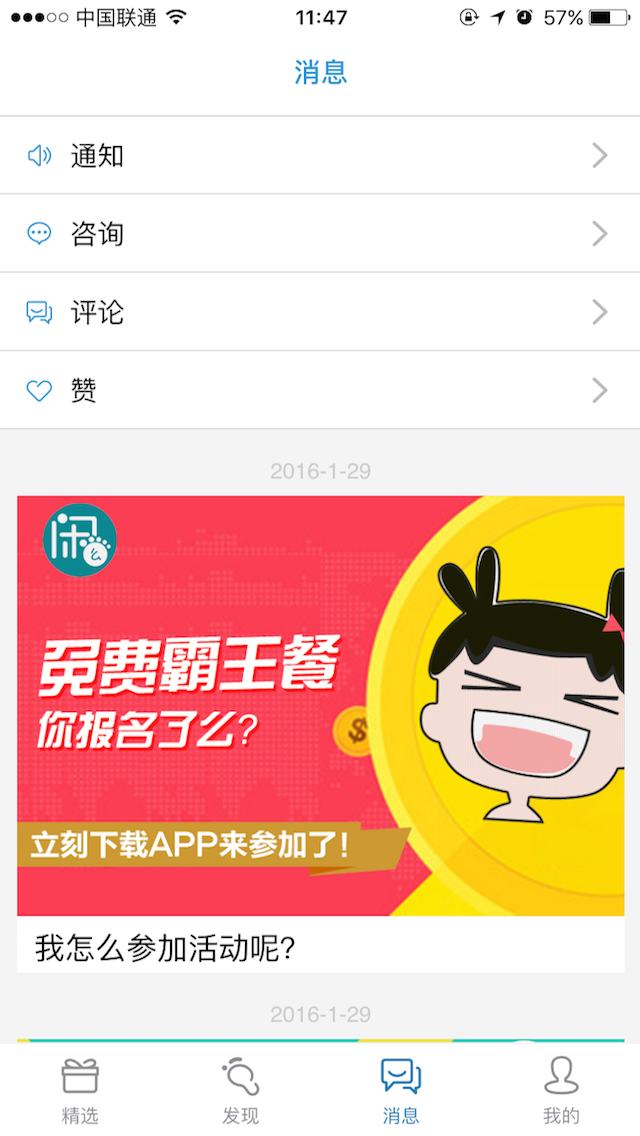Viewport: 640px width, 1136px height.
Task: Select the 消息 tab
Action: [x=400, y=1090]
